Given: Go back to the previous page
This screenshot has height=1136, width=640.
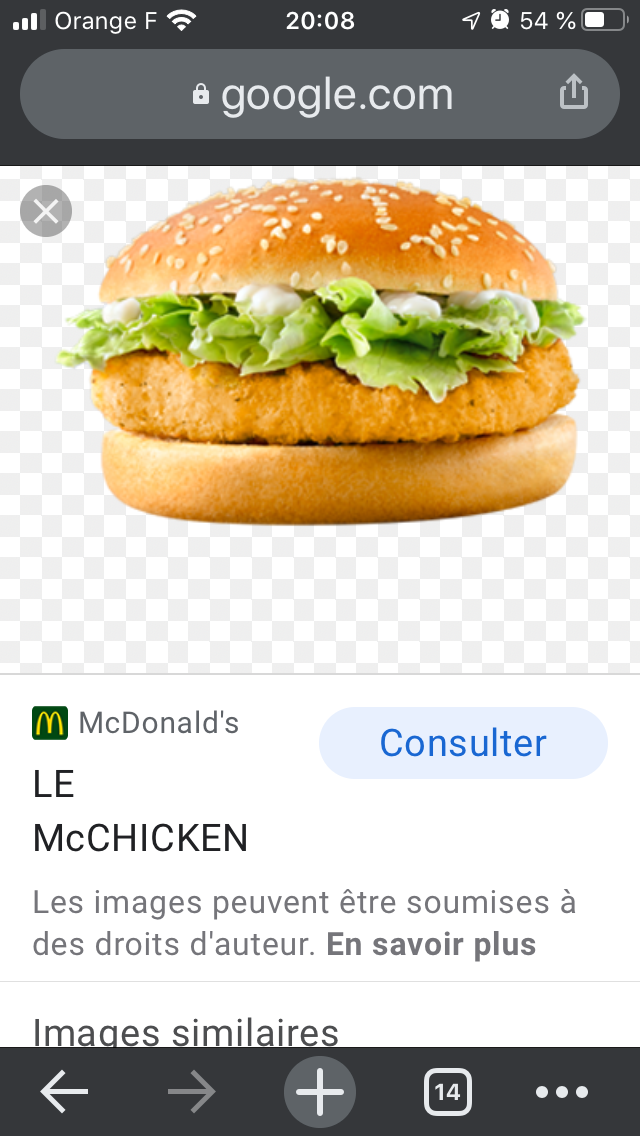Looking at the screenshot, I should tap(65, 1092).
